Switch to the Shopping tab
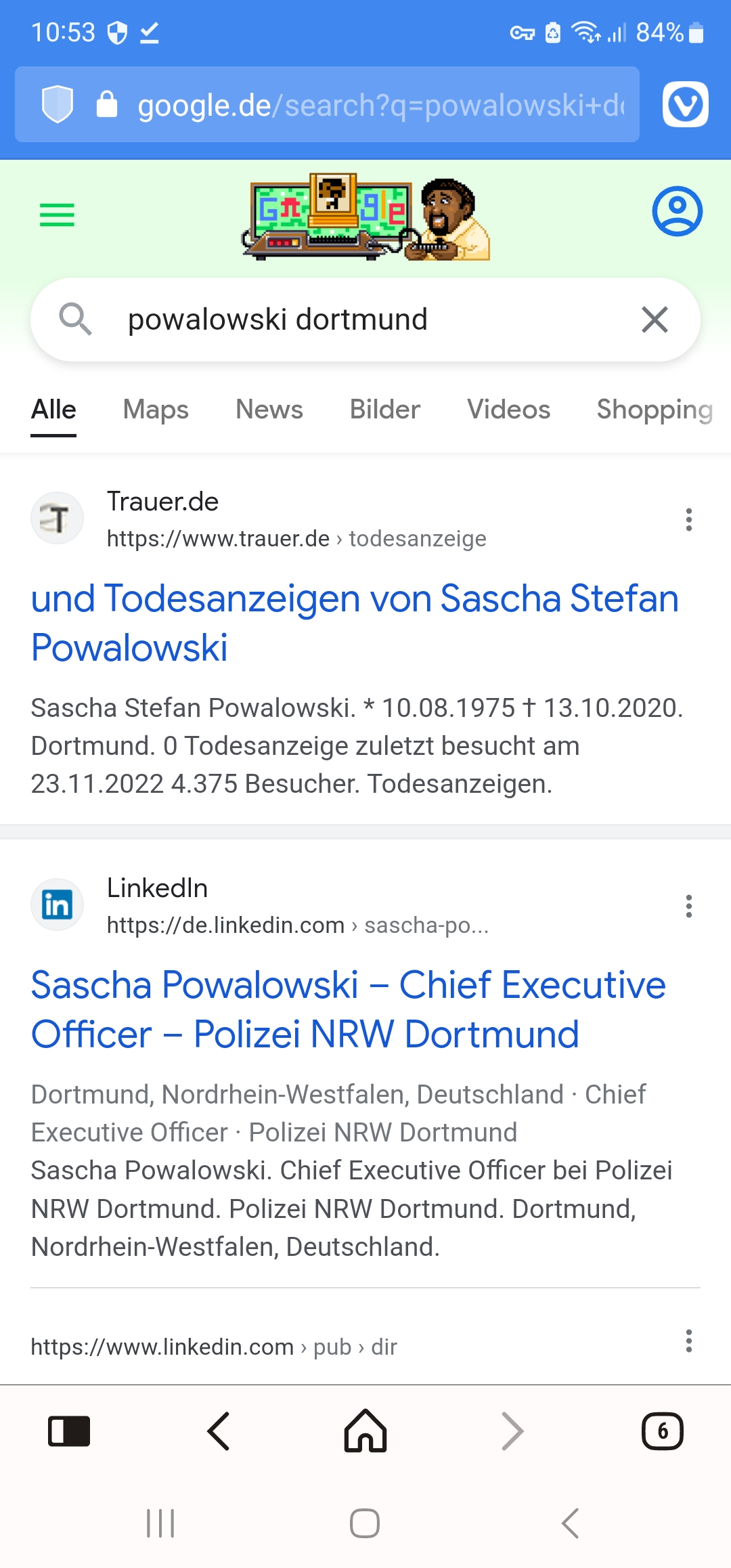The image size is (731, 1568). coord(655,410)
